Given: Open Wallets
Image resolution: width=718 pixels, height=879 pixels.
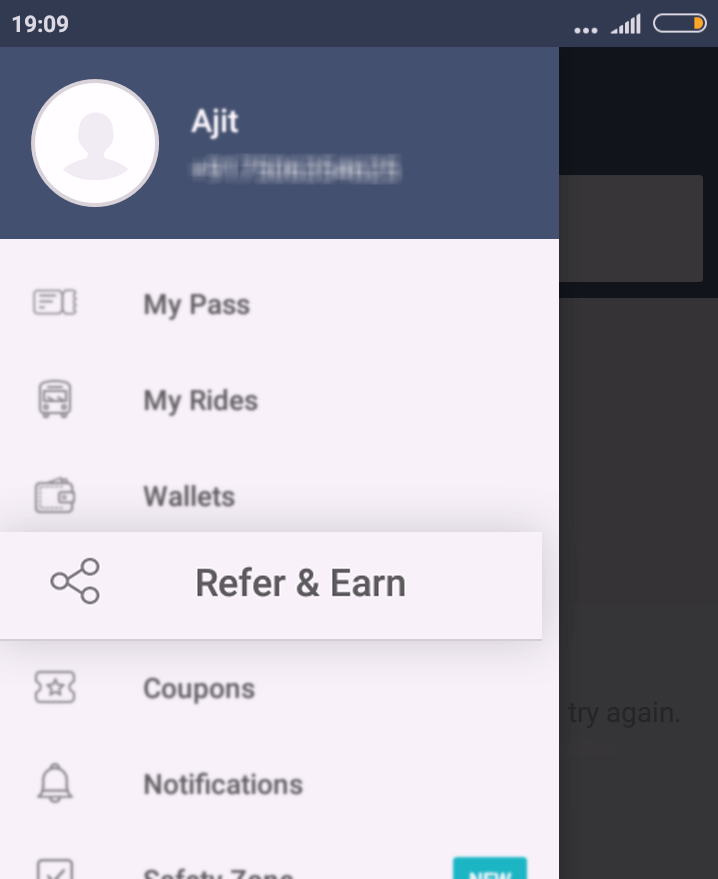Looking at the screenshot, I should click(x=189, y=497).
